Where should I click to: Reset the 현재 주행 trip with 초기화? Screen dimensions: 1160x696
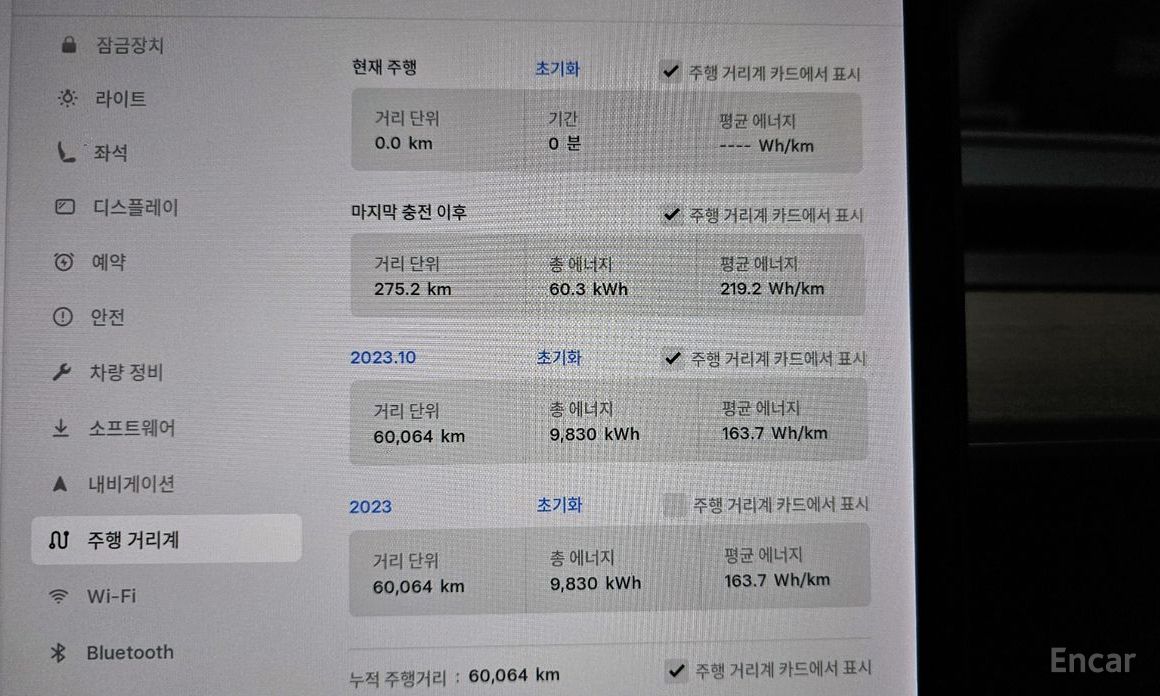(557, 69)
